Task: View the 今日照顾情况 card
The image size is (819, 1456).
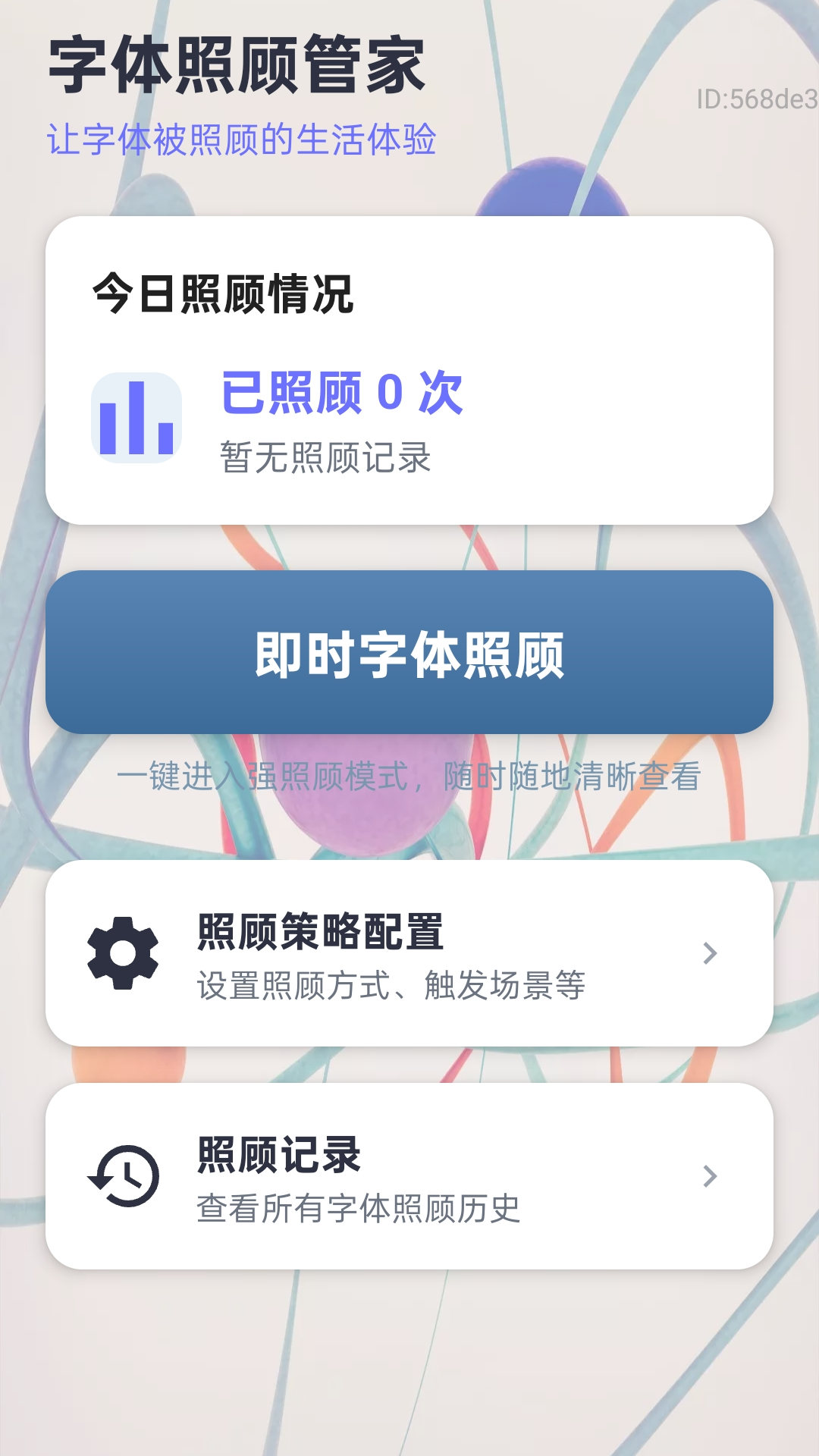Action: point(409,371)
